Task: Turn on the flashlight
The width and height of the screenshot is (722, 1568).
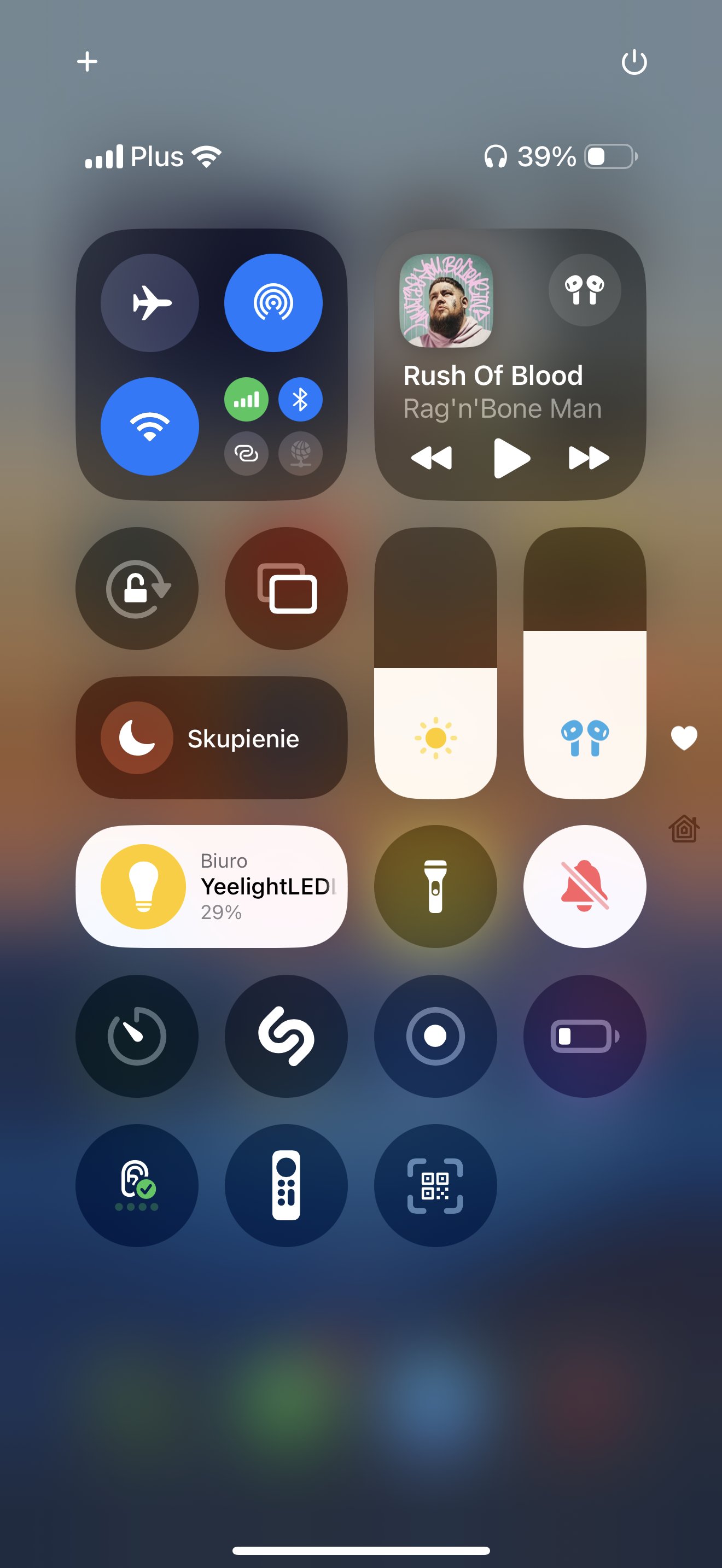Action: click(x=435, y=886)
